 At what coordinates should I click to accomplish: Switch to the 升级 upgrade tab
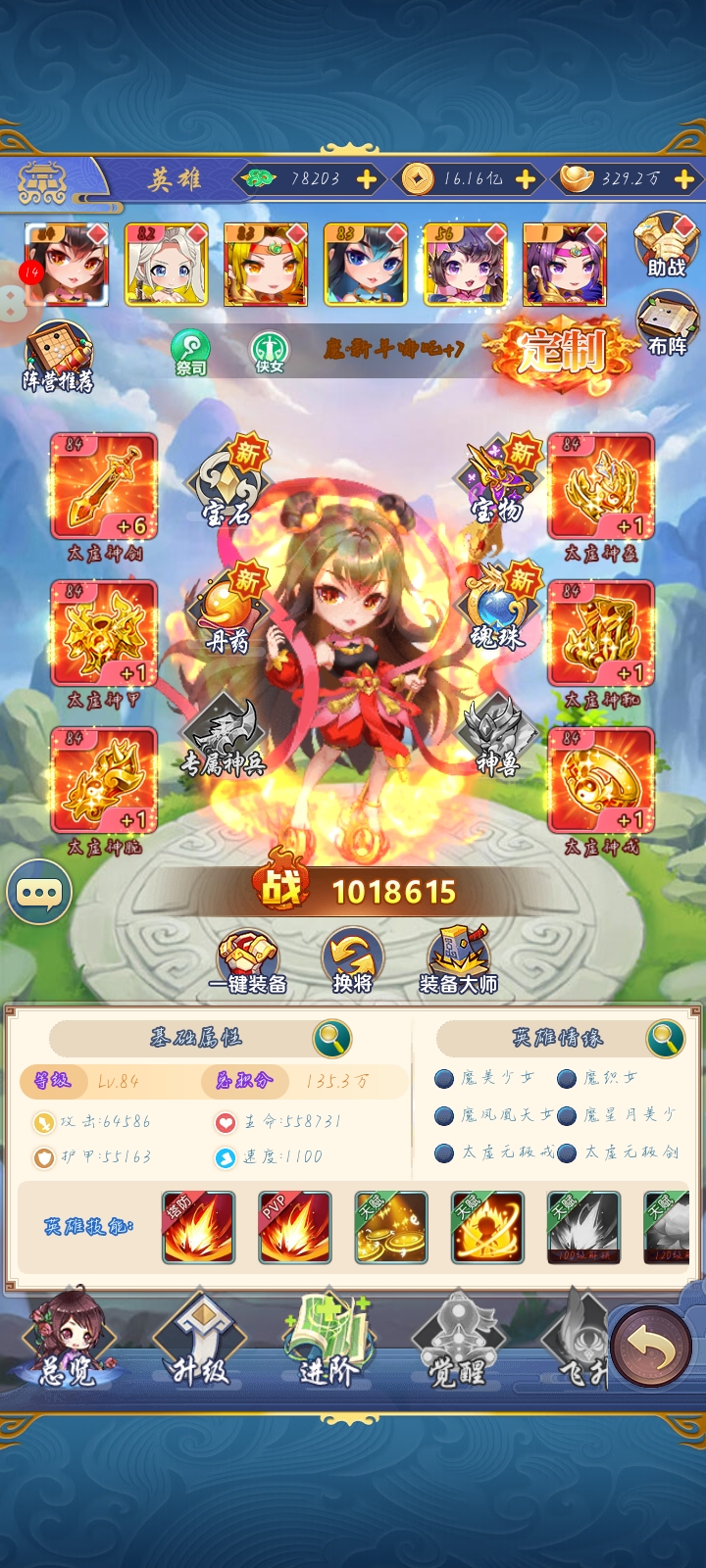pyautogui.click(x=200, y=1347)
